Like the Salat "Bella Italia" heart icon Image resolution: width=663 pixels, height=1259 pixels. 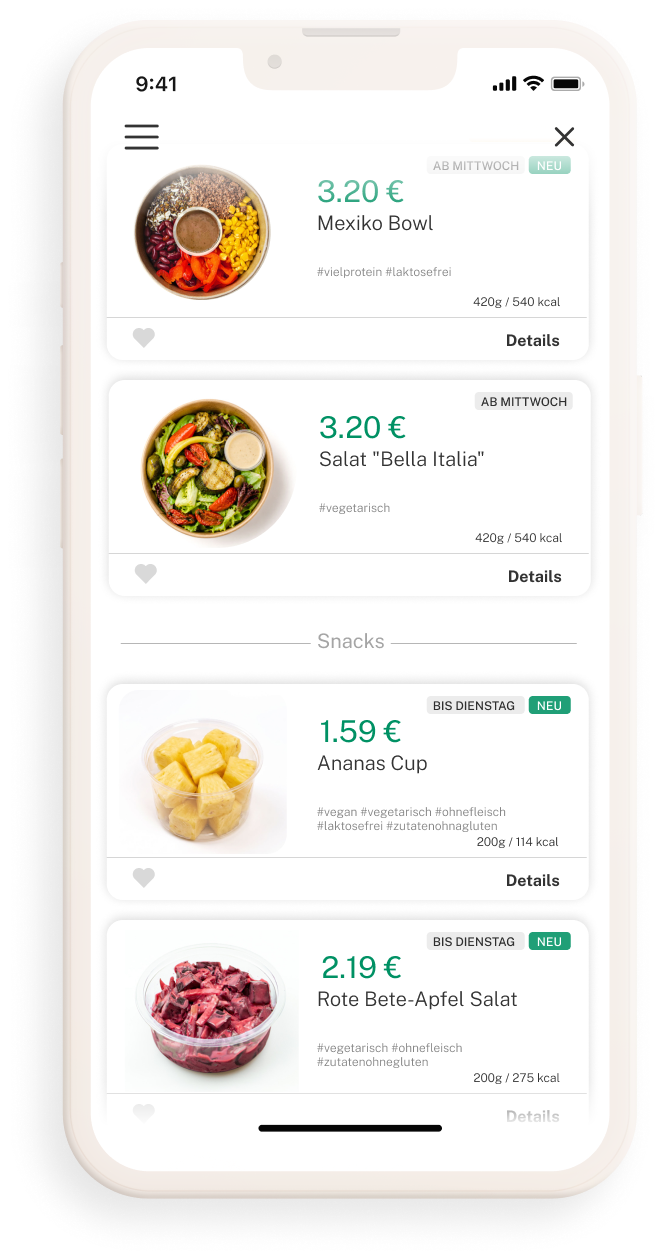[x=146, y=574]
